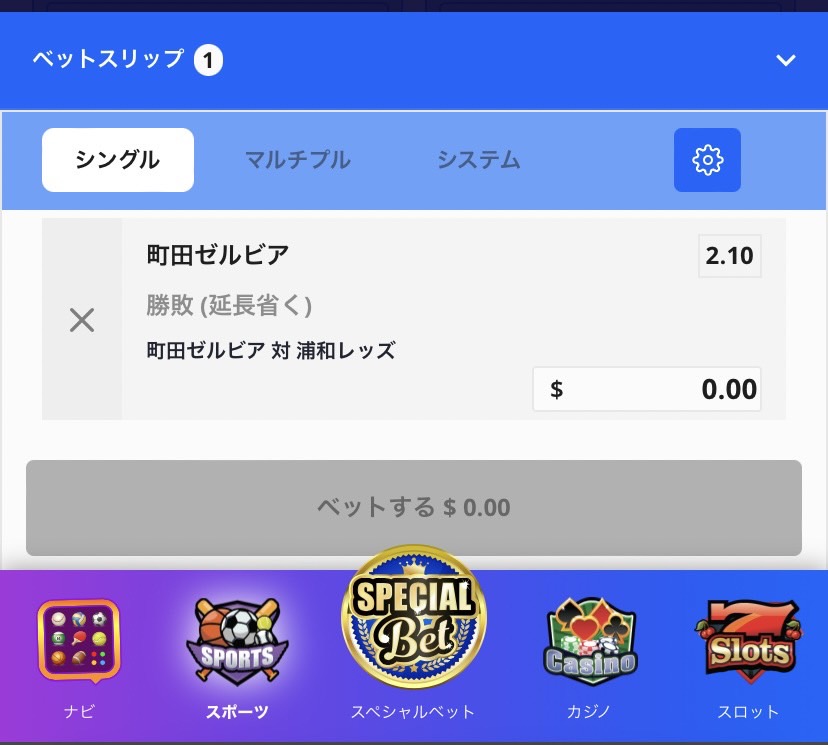Tap the stake amount field
This screenshot has height=745, width=828.
tap(647, 389)
